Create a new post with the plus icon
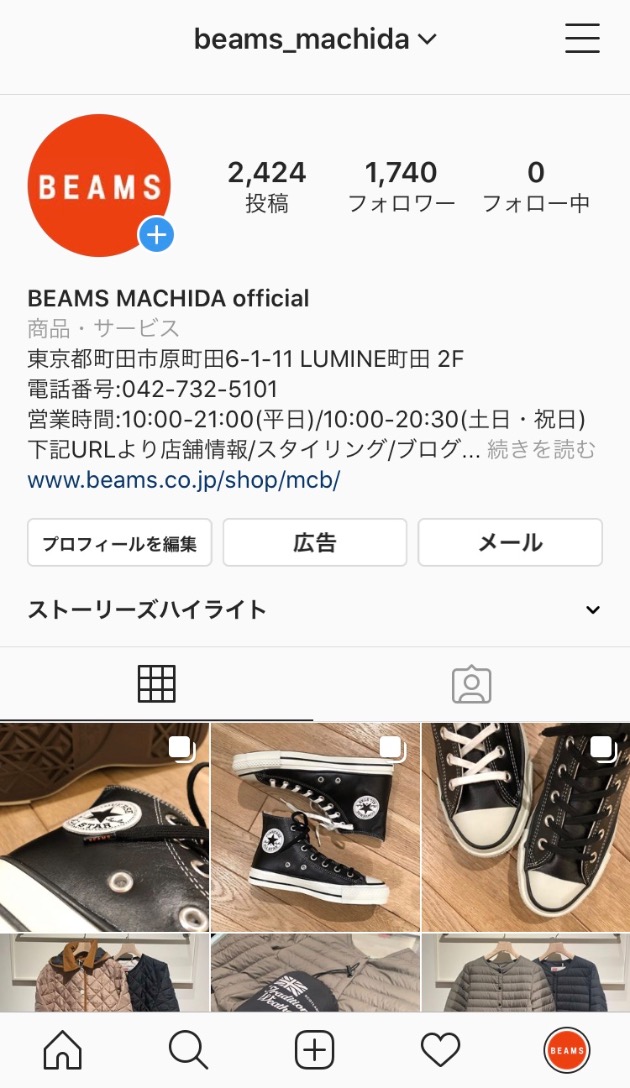The height and width of the screenshot is (1088, 630). coord(314,1050)
